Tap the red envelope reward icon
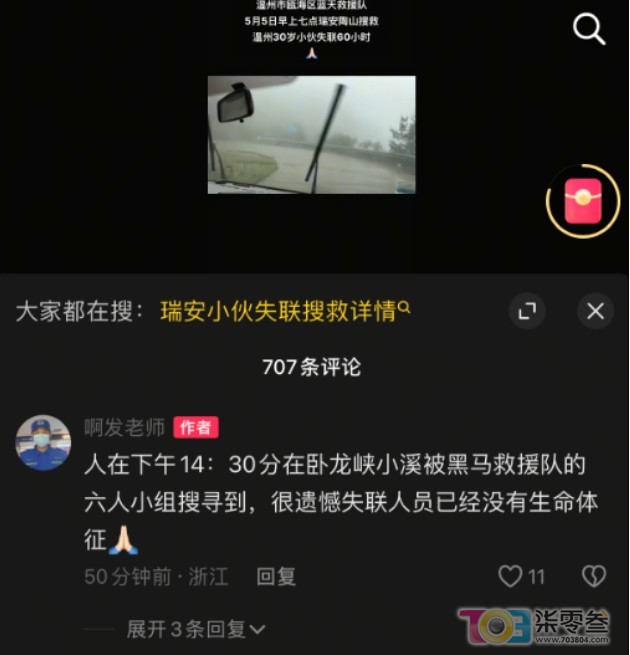Screen dimensions: 630x655 (x=582, y=202)
